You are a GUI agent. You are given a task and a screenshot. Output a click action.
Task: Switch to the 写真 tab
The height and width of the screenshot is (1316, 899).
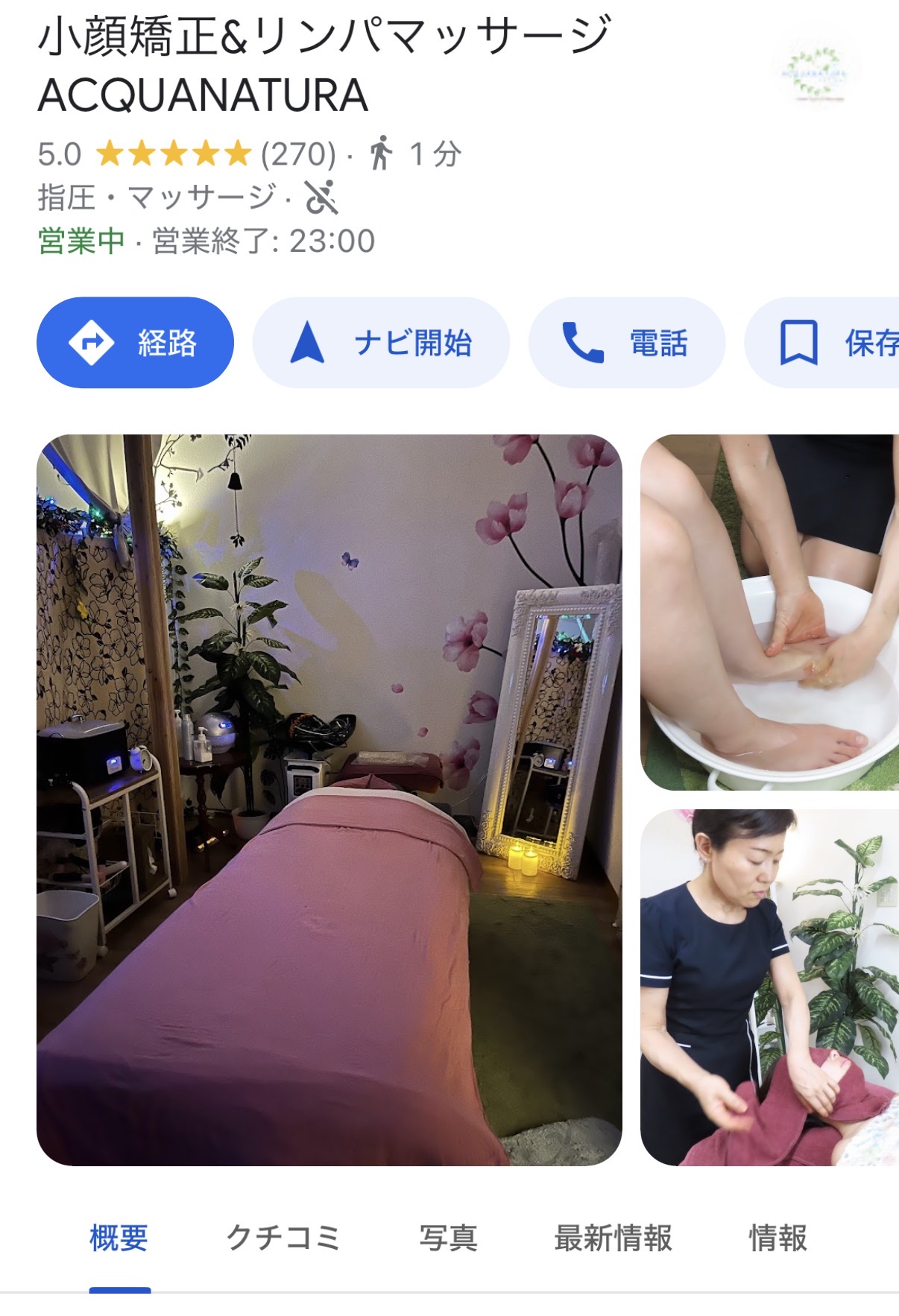pos(447,1238)
